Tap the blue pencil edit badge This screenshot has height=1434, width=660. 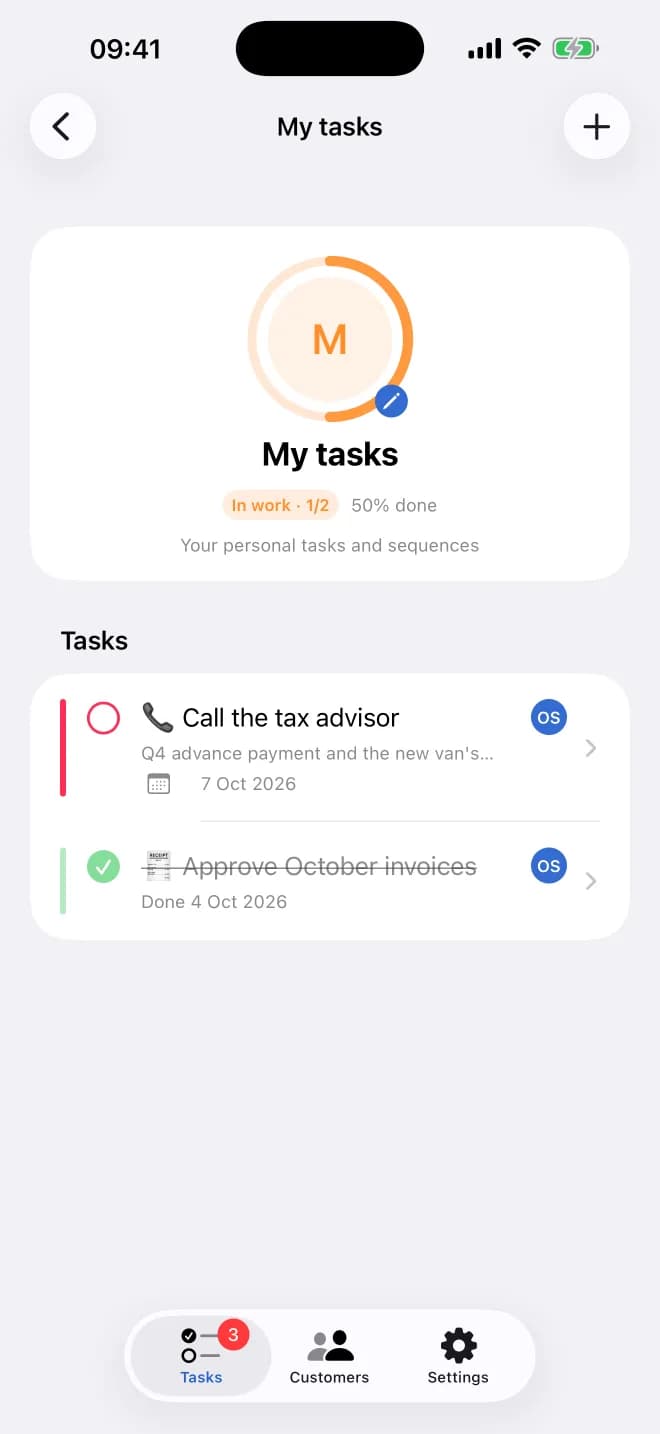pos(392,402)
